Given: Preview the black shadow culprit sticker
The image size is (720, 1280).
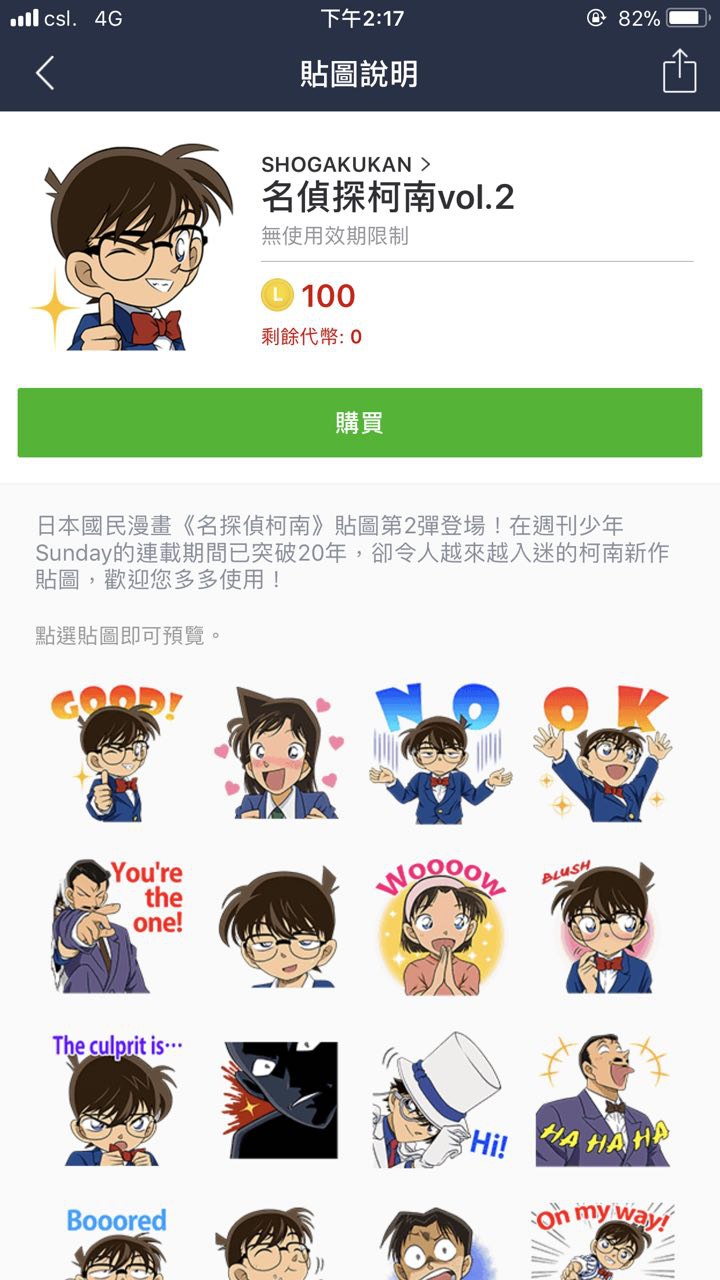Looking at the screenshot, I should tap(279, 1100).
